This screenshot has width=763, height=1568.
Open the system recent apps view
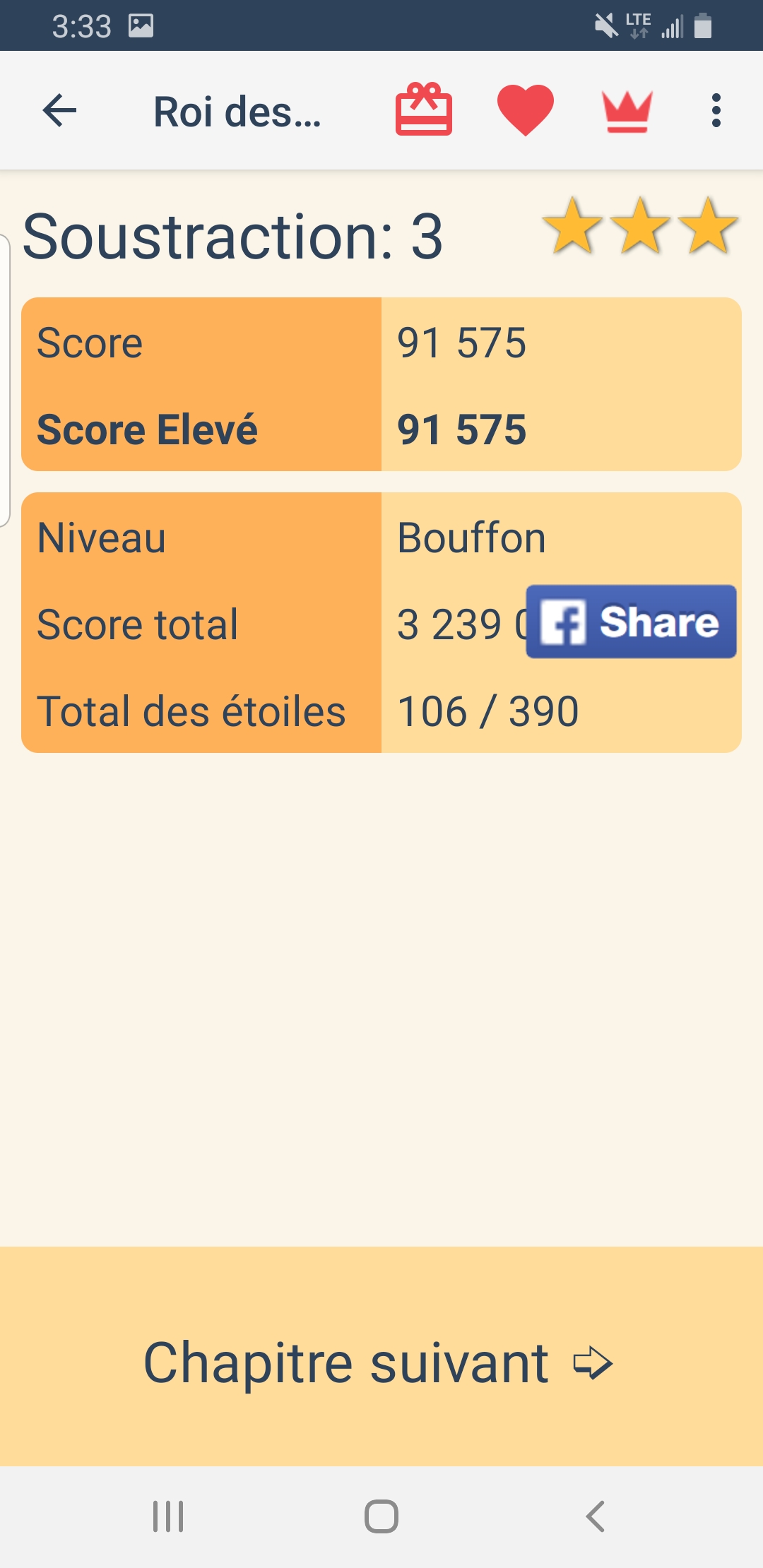click(x=168, y=1516)
